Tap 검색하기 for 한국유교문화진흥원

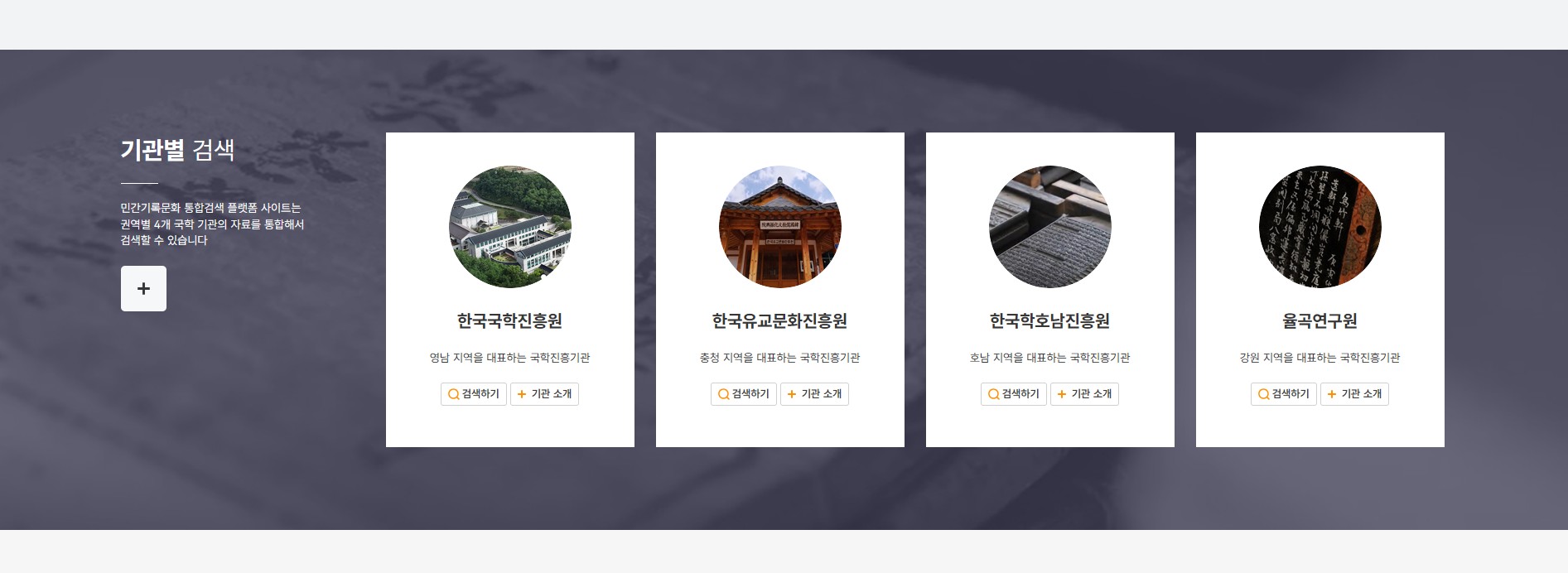coord(744,394)
